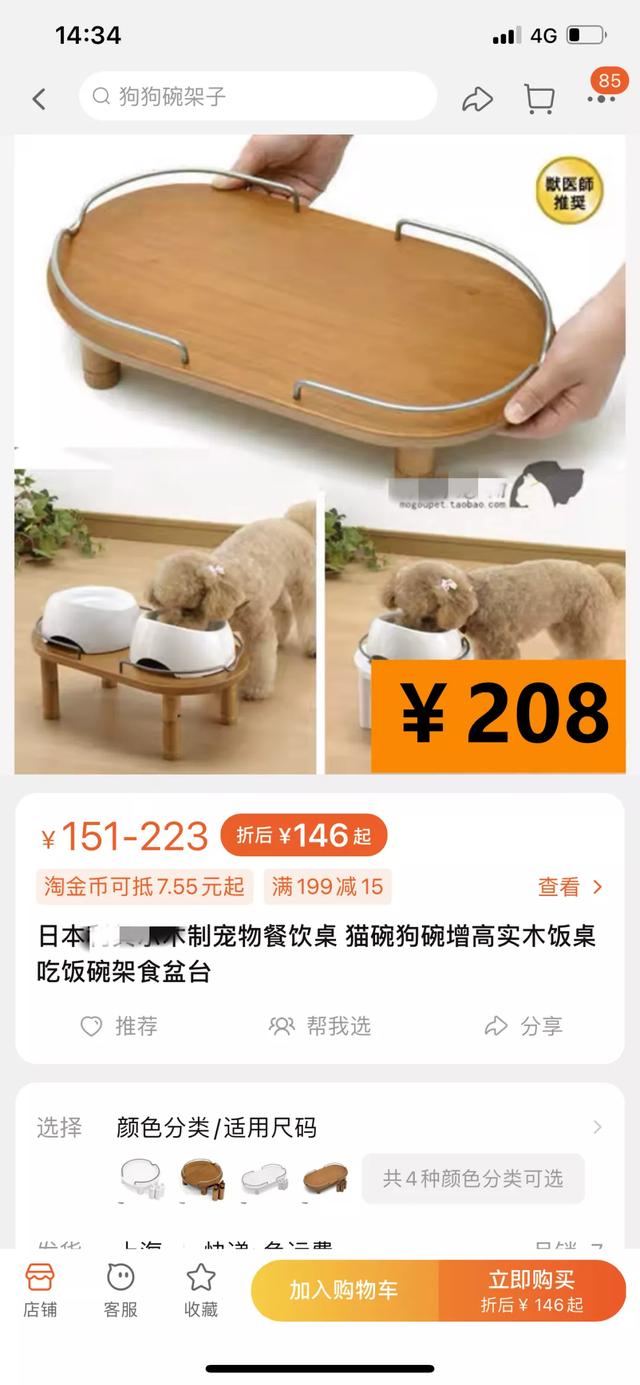Add item to favorites 收藏

(201, 1290)
